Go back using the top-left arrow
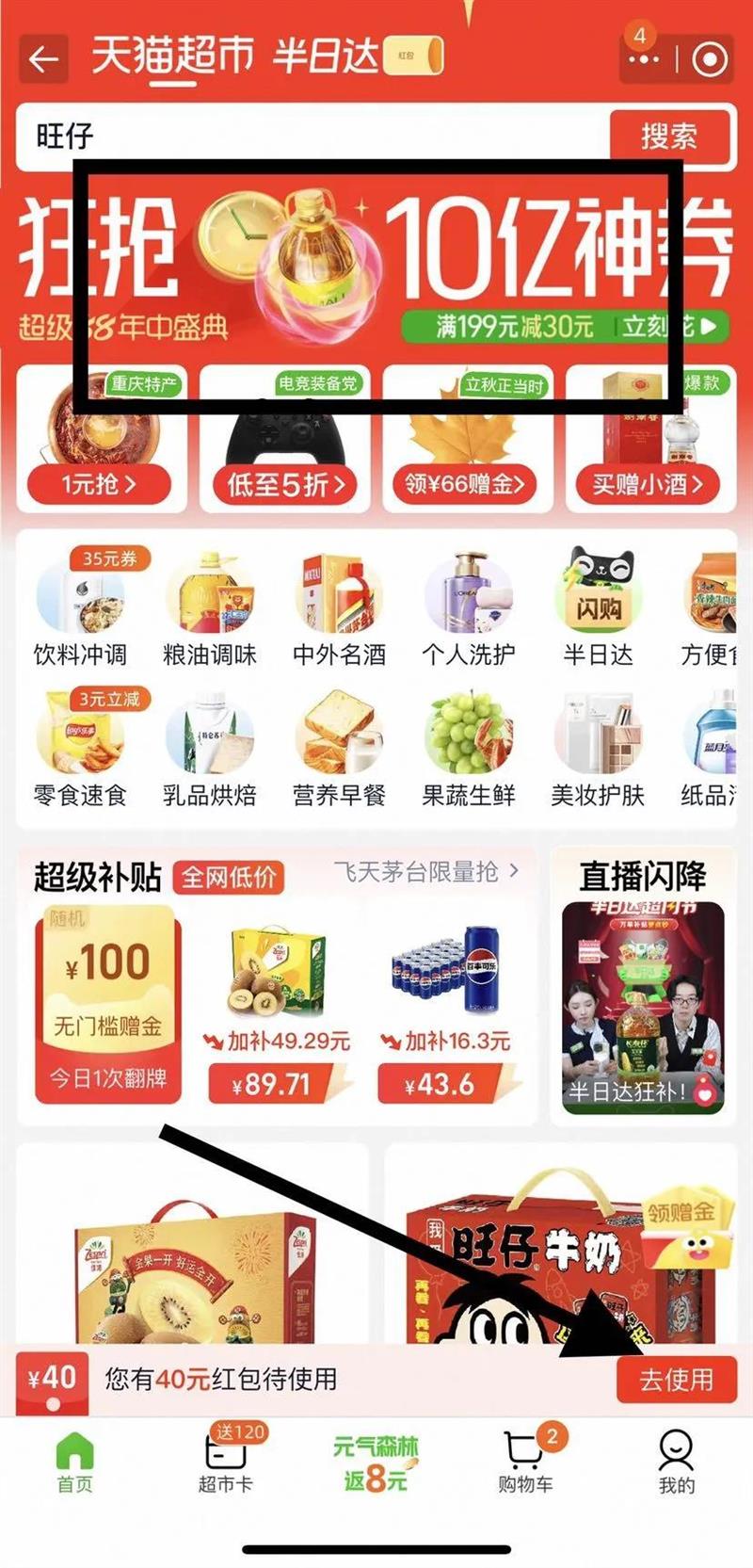753x1568 pixels. click(43, 59)
